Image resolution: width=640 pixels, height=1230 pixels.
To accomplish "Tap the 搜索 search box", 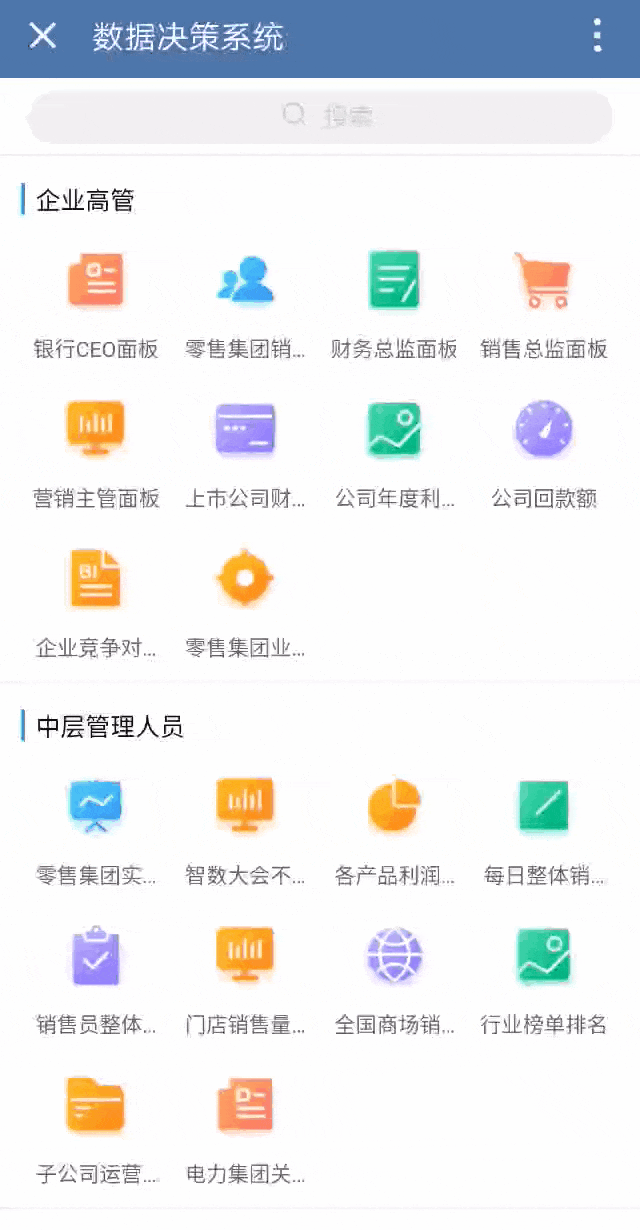I will tap(320, 116).
